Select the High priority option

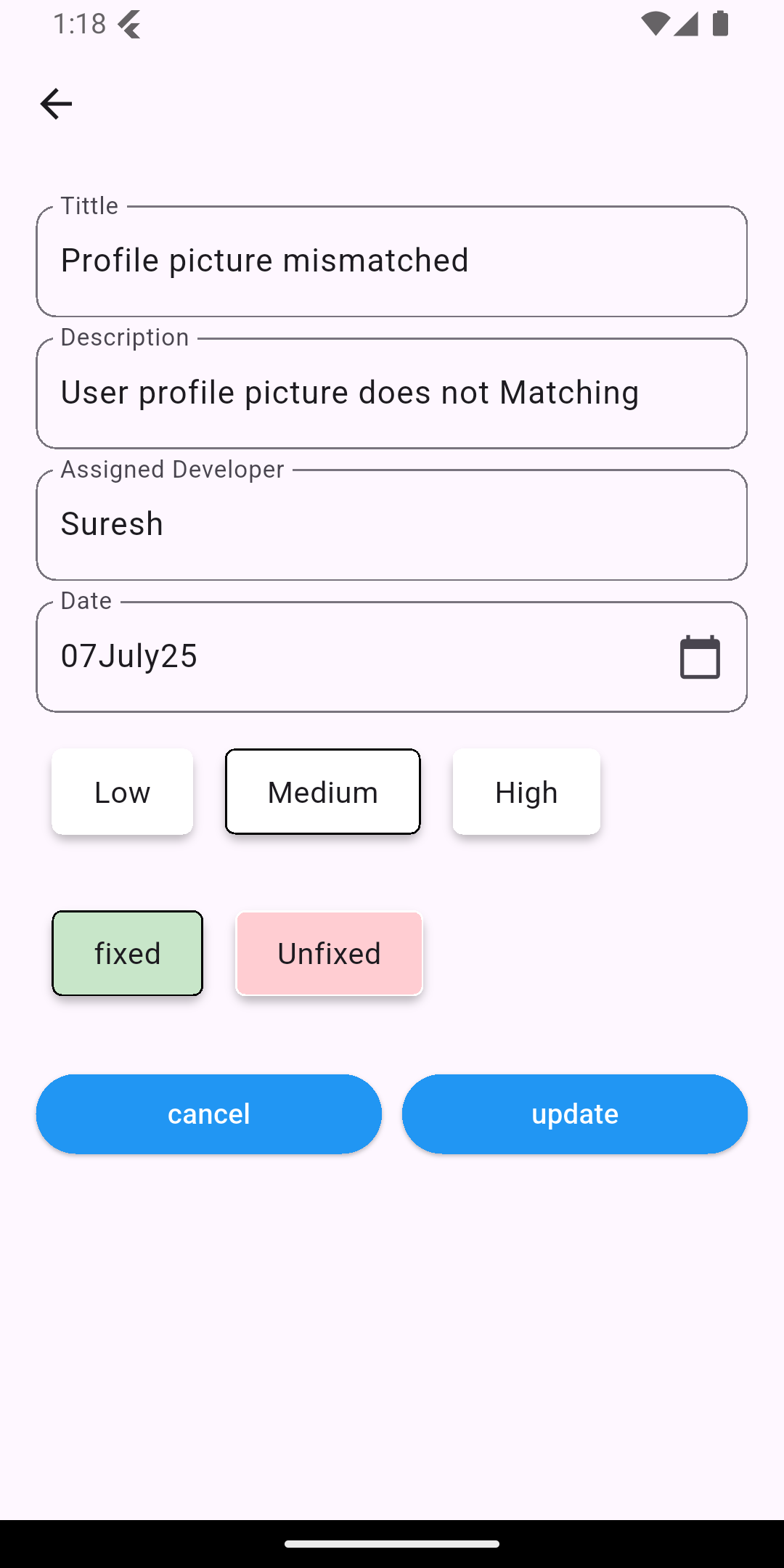click(526, 791)
